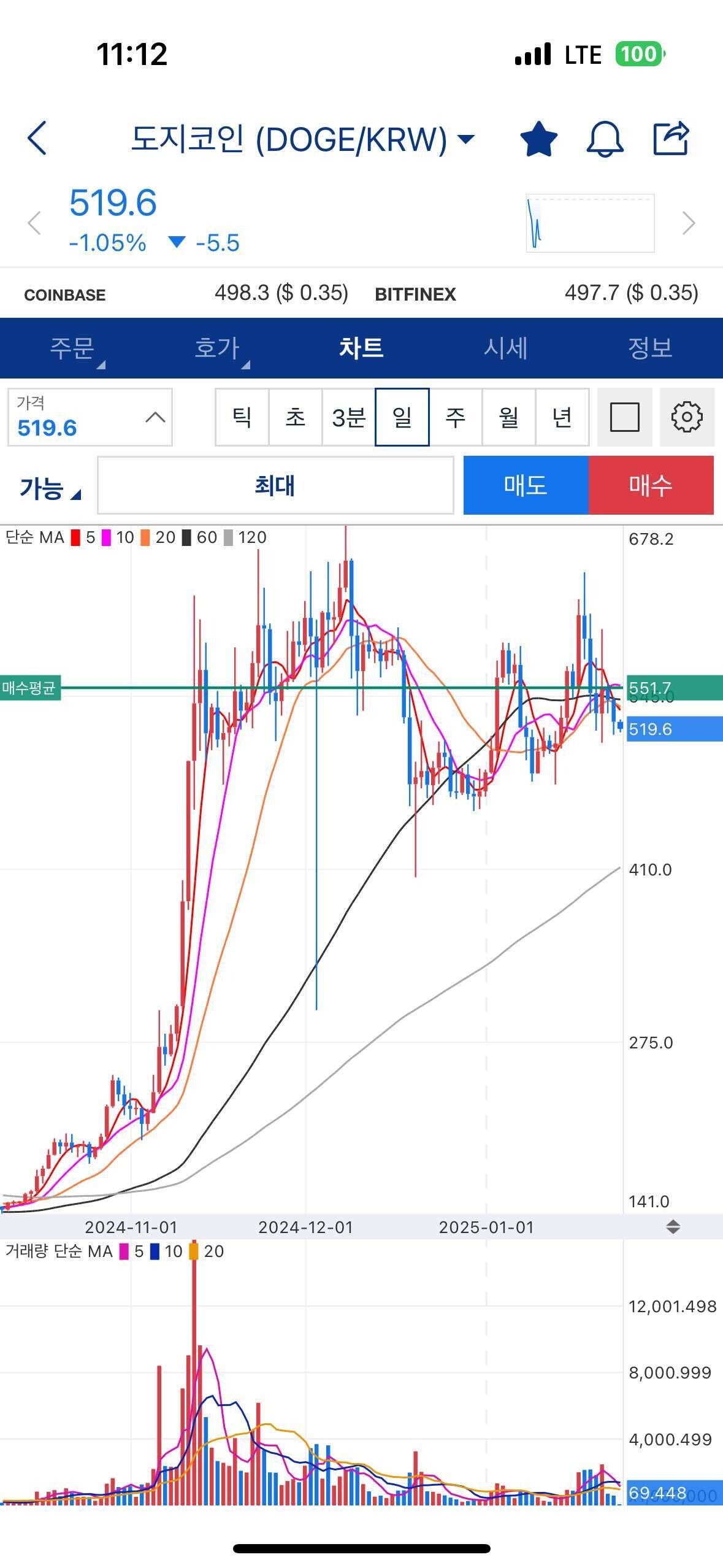The width and height of the screenshot is (723, 1568).
Task: Enable the 틱 tick chart mode
Action: 241,417
